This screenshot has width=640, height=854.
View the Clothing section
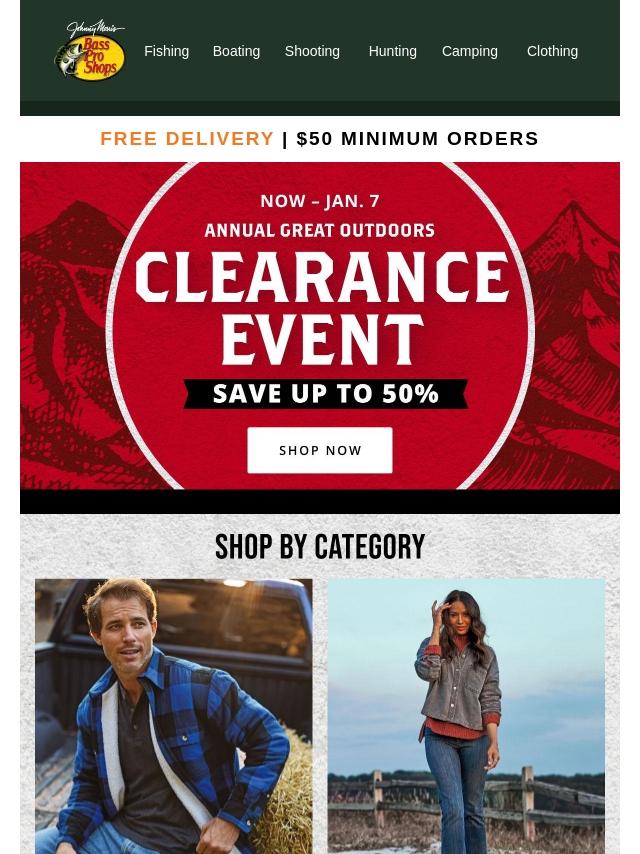point(552,51)
